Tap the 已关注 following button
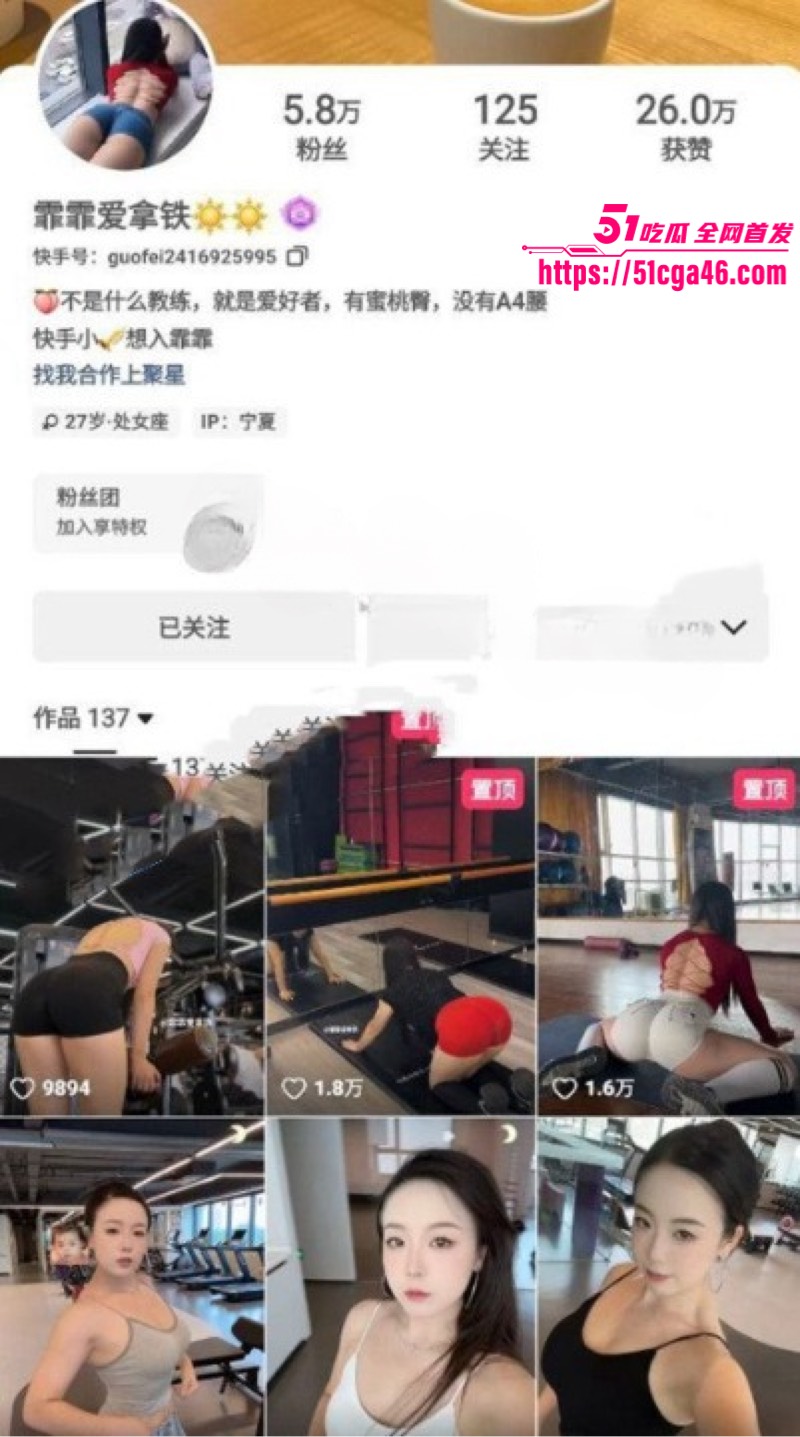 [x=194, y=627]
